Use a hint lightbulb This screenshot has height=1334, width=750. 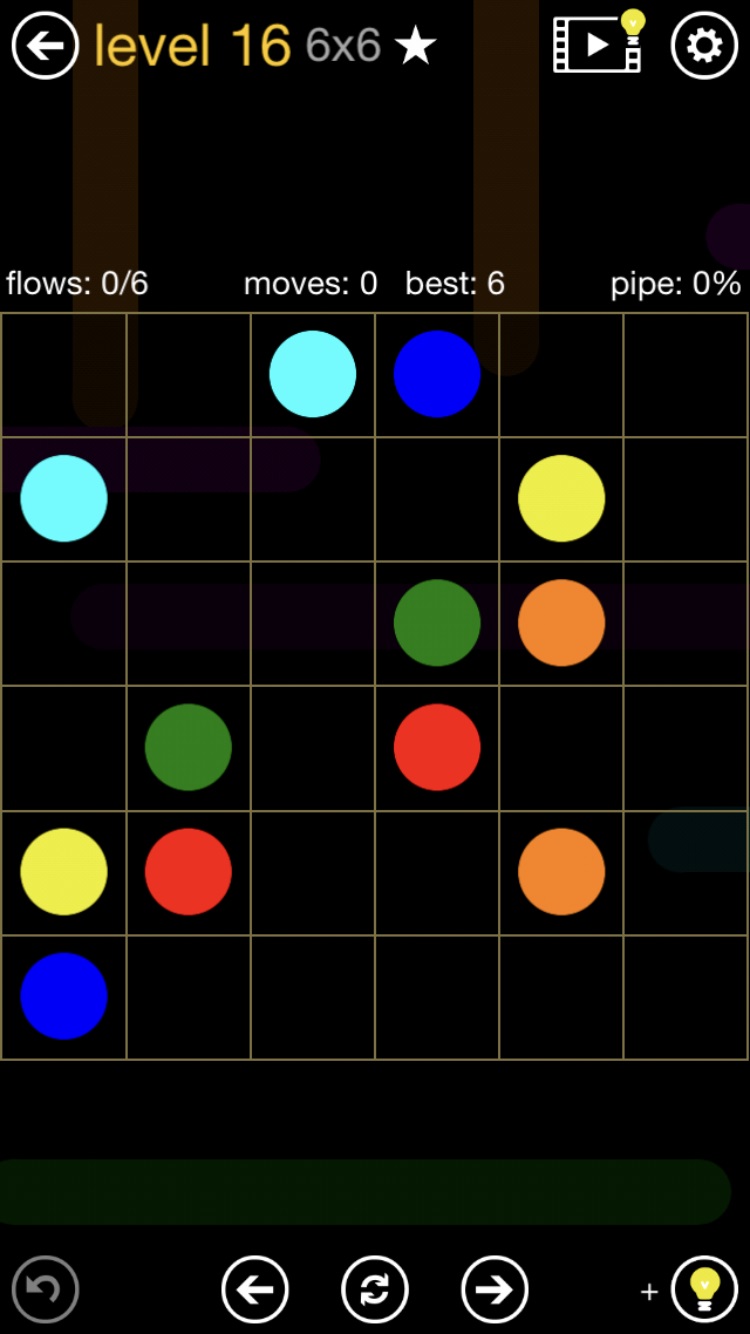click(x=704, y=1289)
